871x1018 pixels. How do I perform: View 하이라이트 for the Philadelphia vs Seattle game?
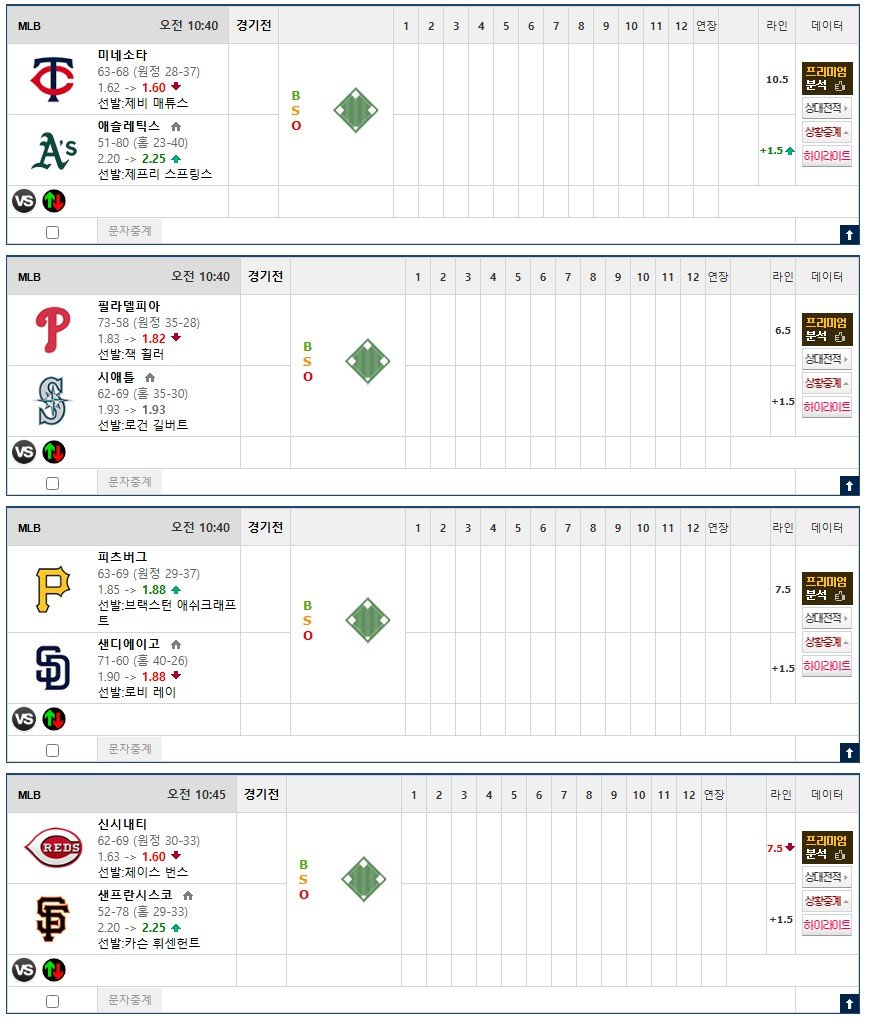coord(826,407)
